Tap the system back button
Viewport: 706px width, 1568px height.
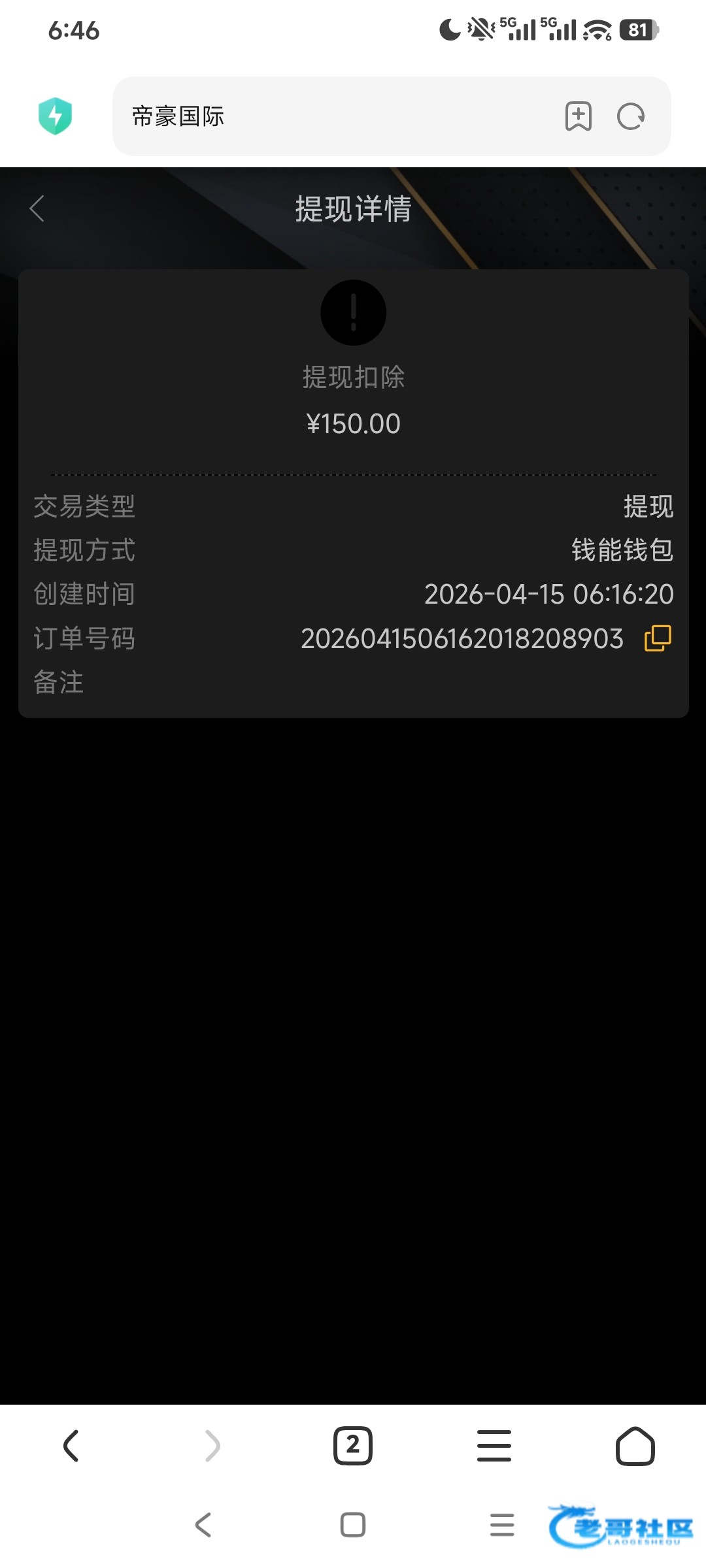click(203, 1525)
